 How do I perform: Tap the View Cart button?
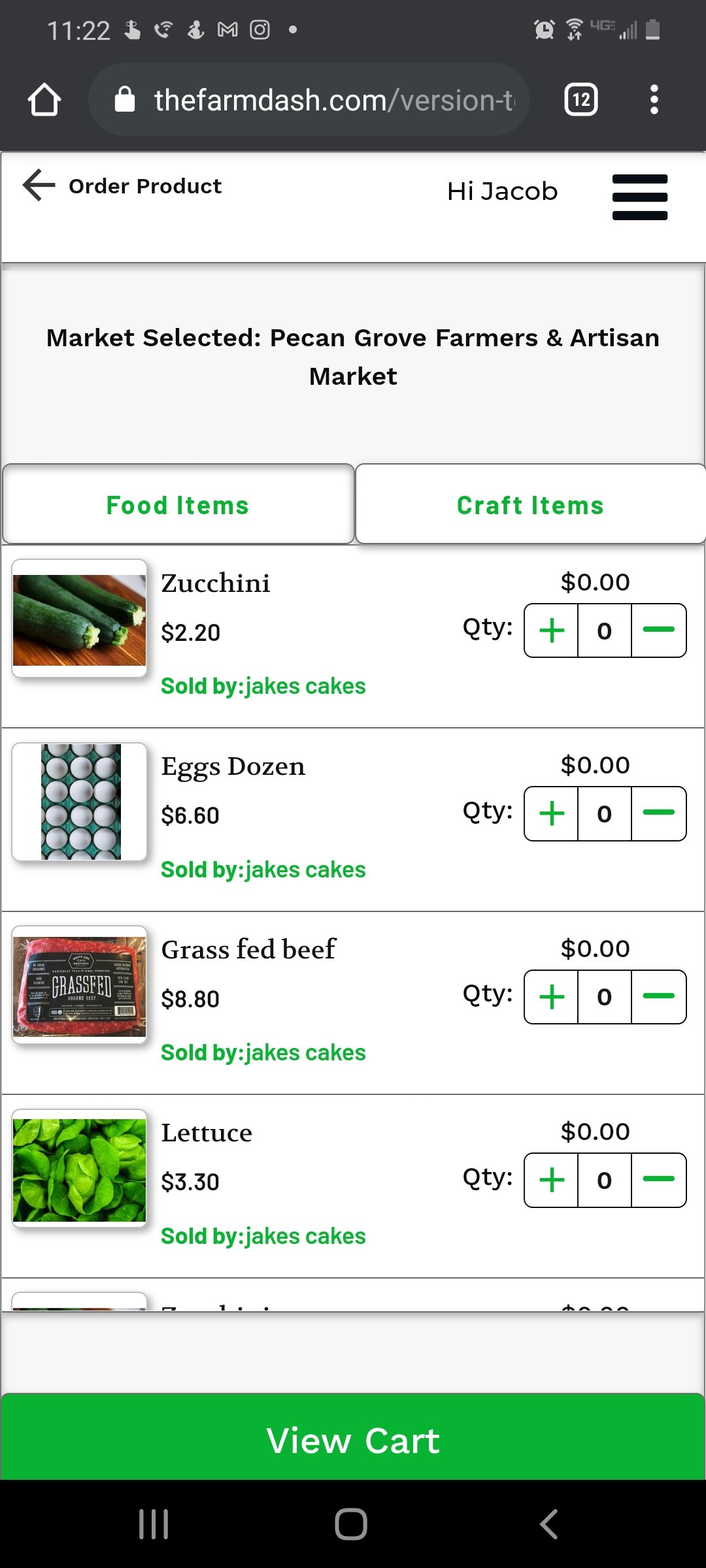[353, 1440]
